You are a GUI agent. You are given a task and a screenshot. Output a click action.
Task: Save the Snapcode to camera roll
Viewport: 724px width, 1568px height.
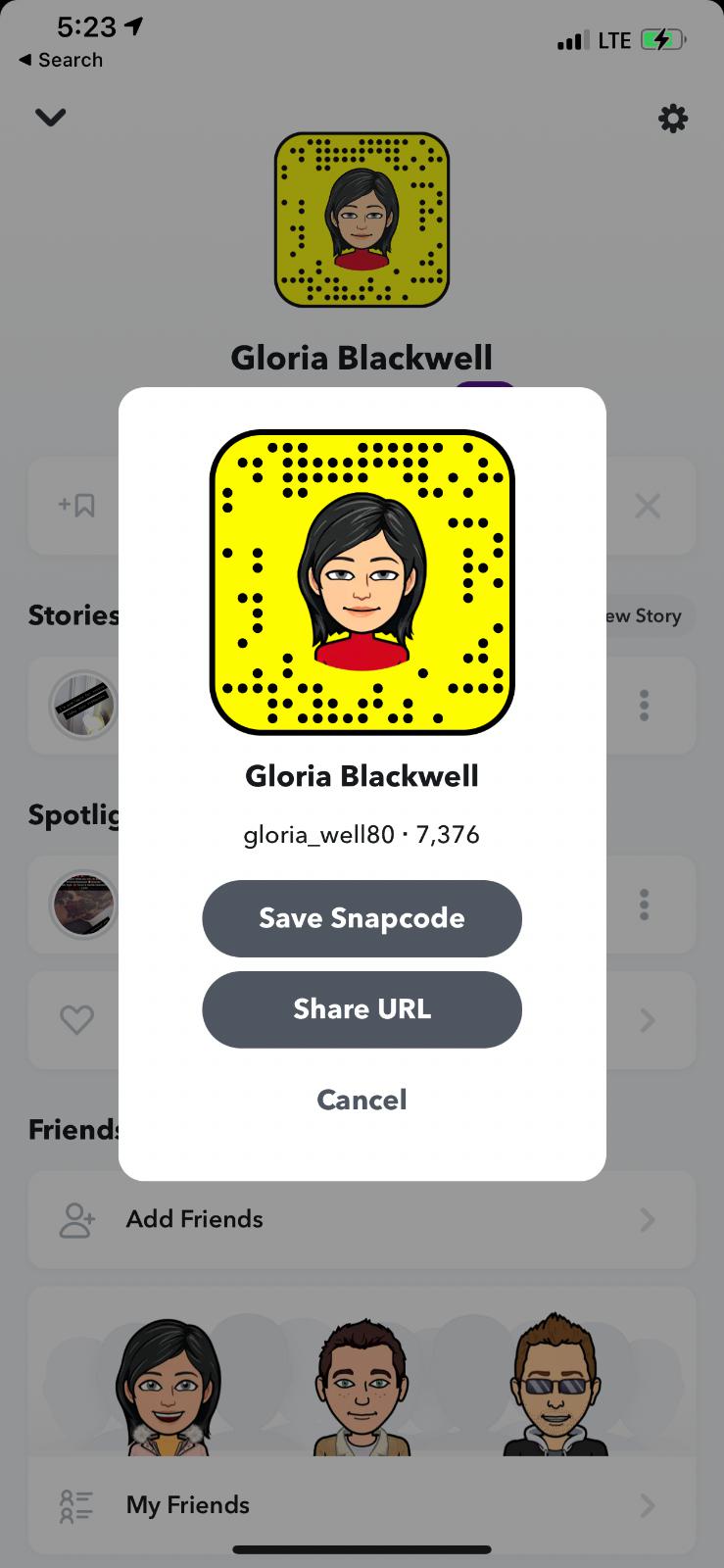coord(362,918)
